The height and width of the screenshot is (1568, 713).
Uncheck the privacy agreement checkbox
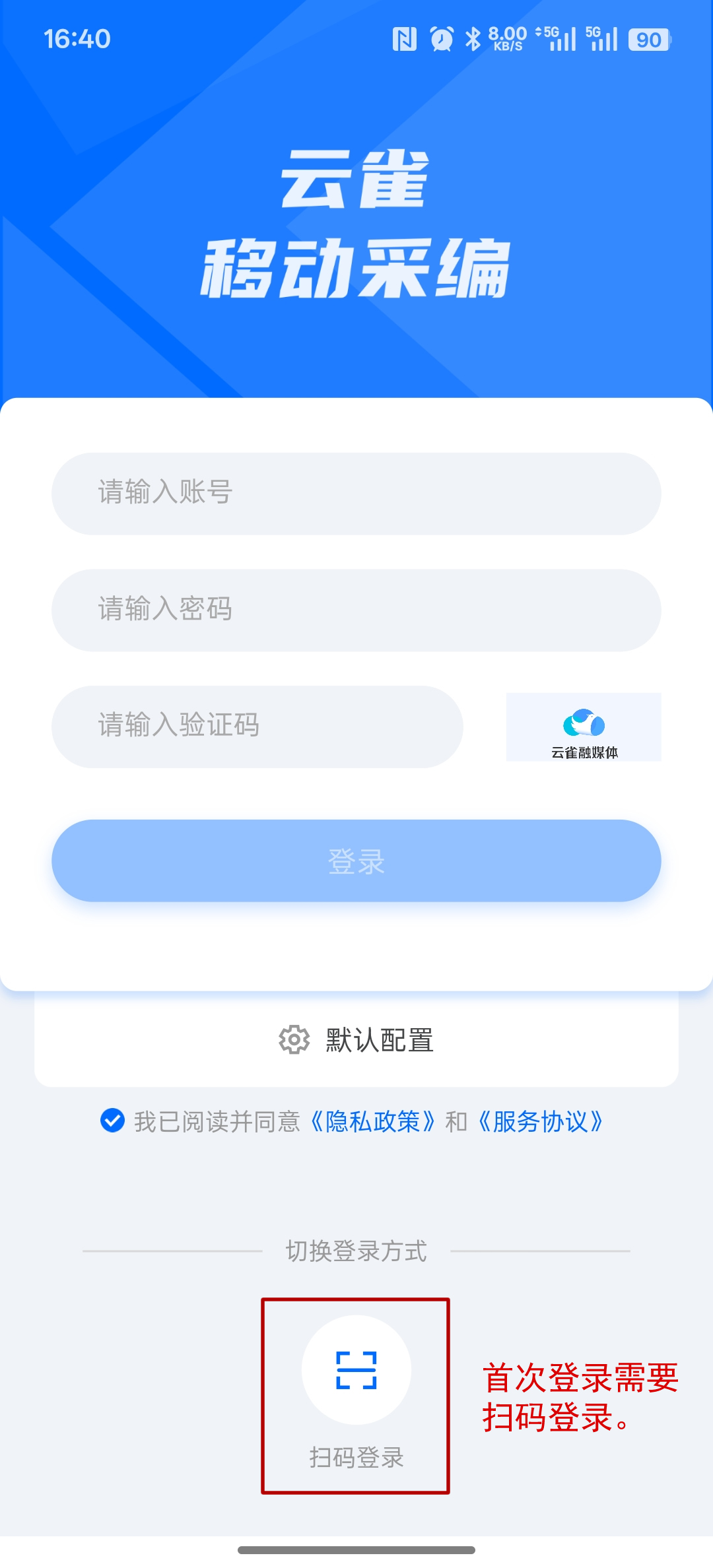[x=113, y=1121]
